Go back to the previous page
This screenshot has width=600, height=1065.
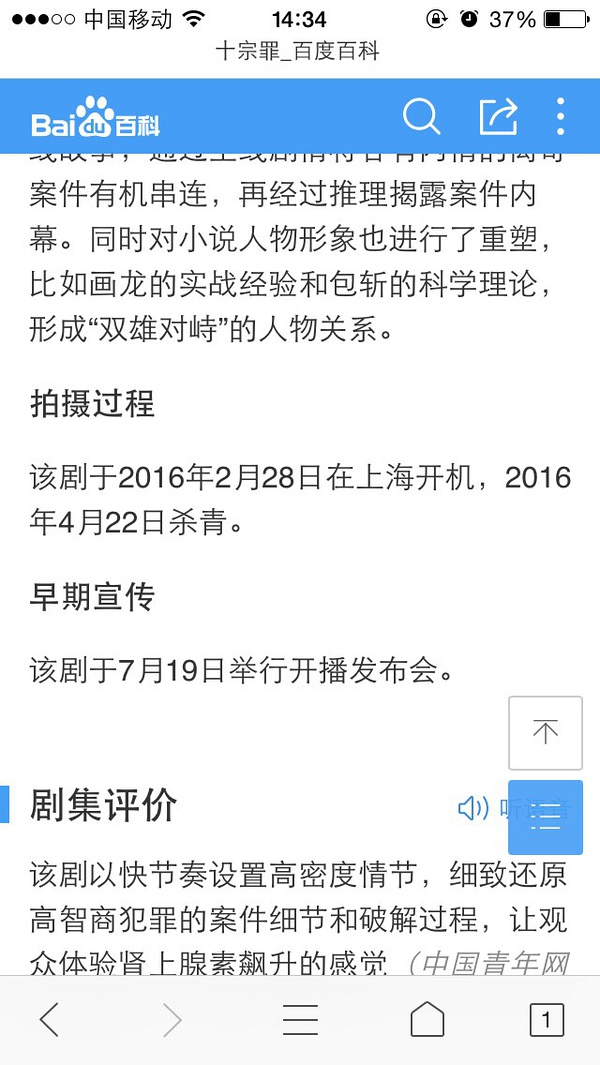pyautogui.click(x=49, y=1020)
